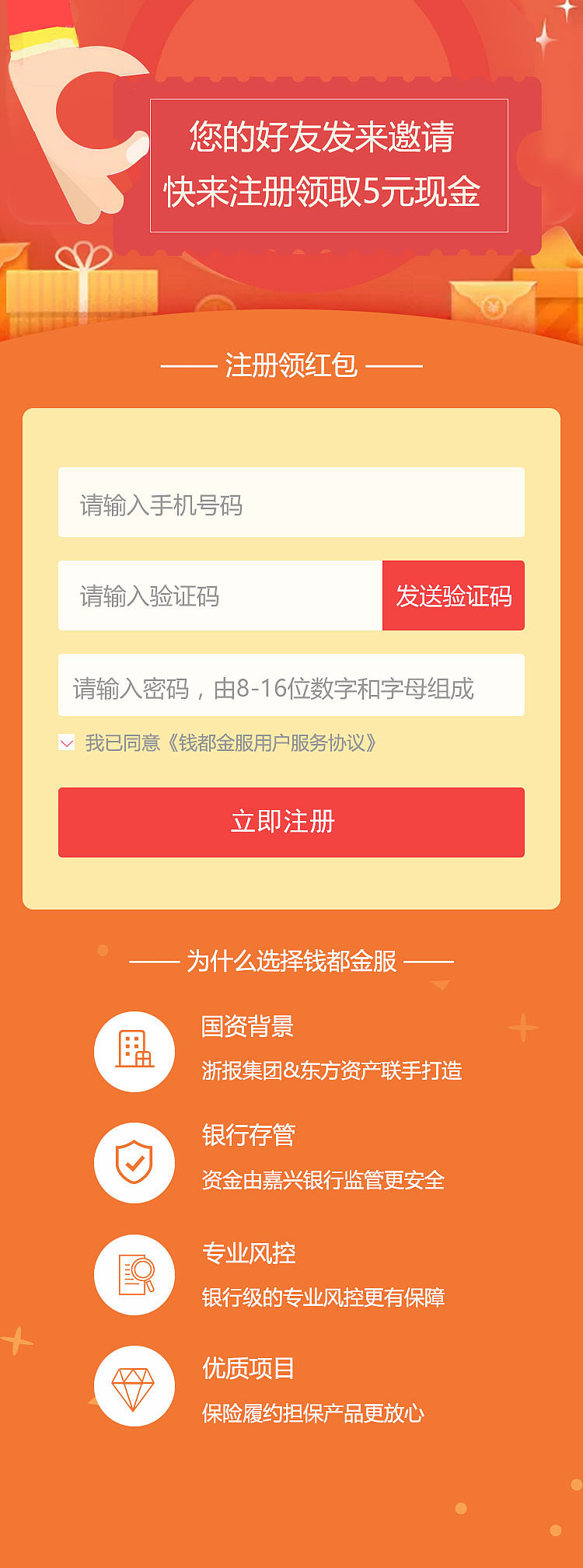Click the 注册领红包 section heading
The height and width of the screenshot is (1568, 583).
pyautogui.click(x=291, y=365)
